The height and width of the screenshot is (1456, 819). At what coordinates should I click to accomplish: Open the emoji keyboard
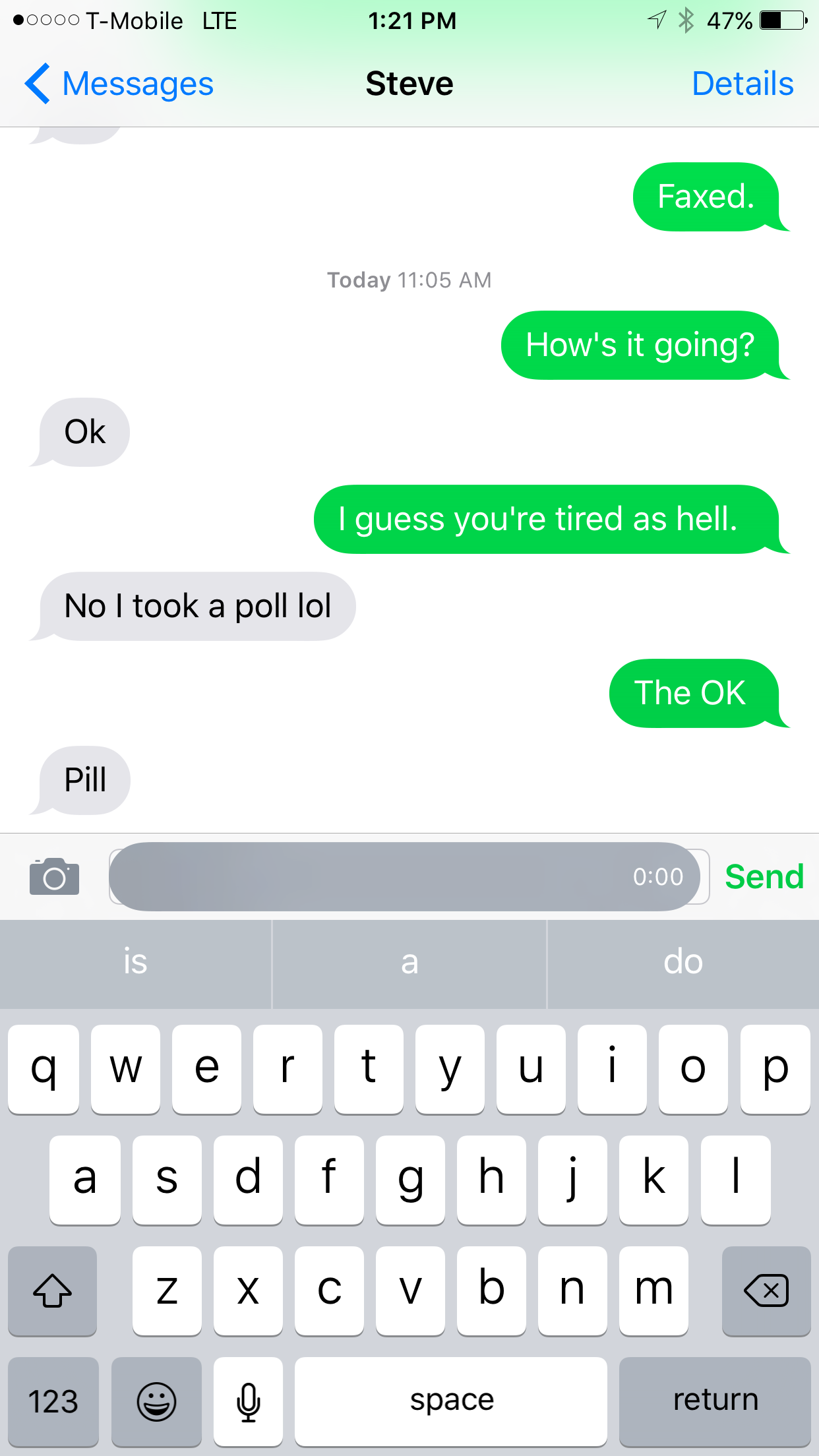[156, 1401]
